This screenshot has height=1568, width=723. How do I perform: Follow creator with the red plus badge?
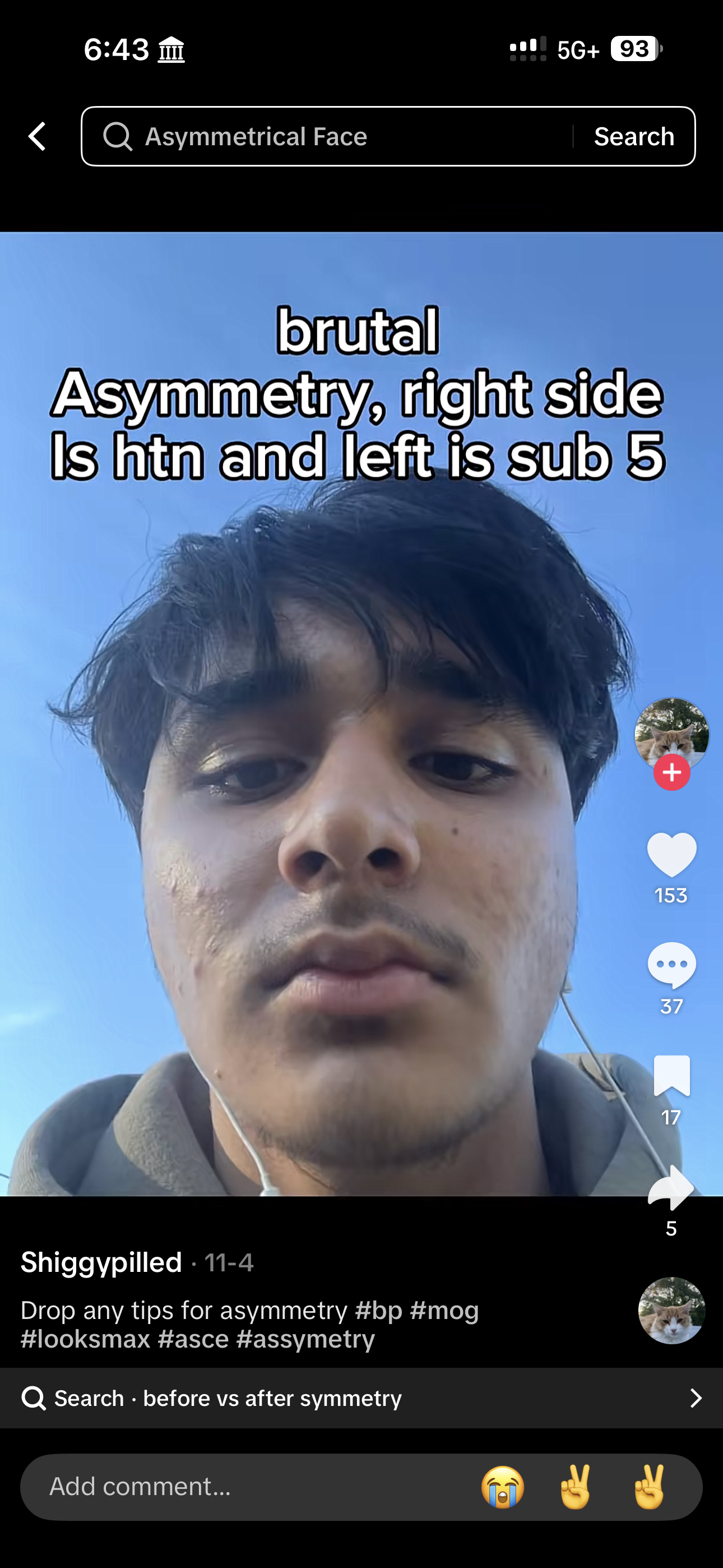(x=671, y=772)
